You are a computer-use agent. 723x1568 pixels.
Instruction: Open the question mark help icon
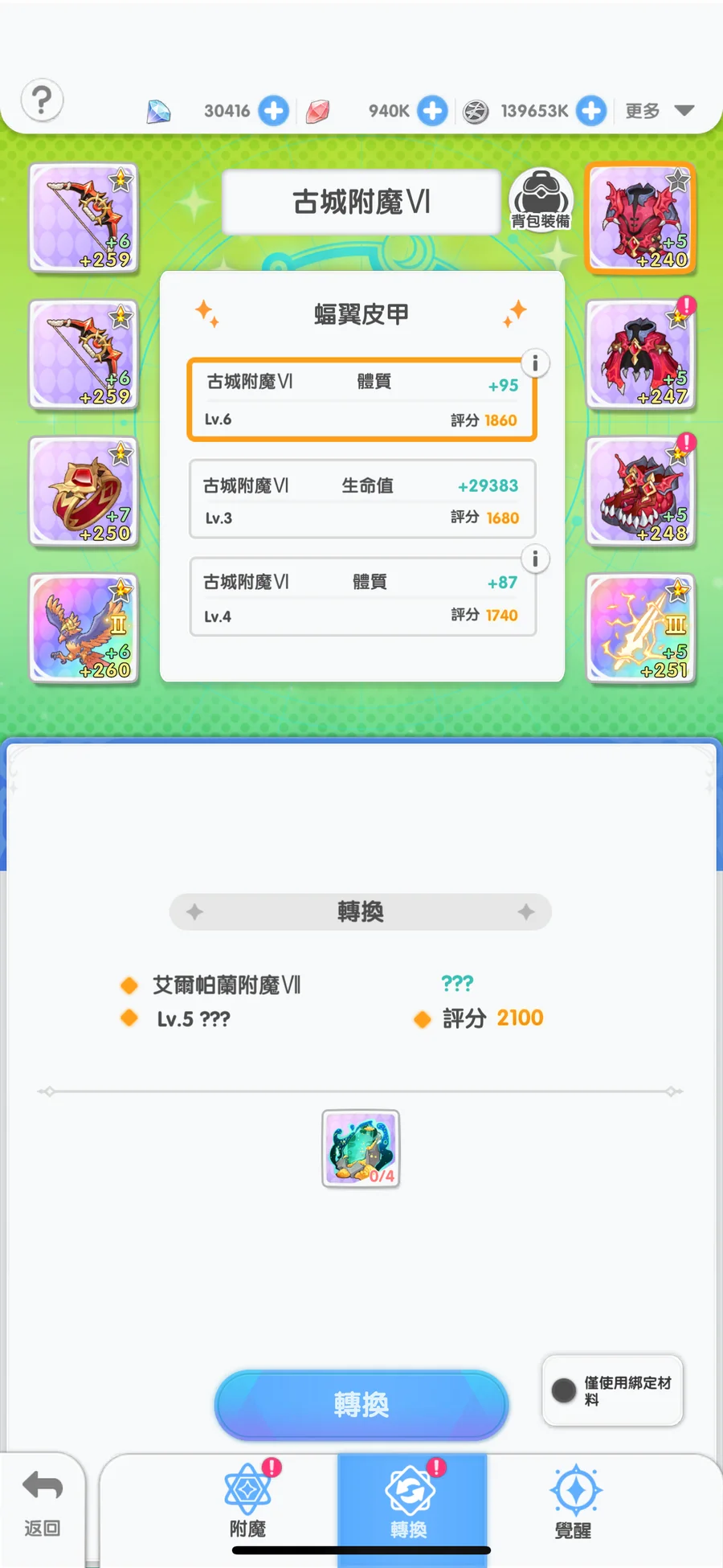click(x=42, y=100)
